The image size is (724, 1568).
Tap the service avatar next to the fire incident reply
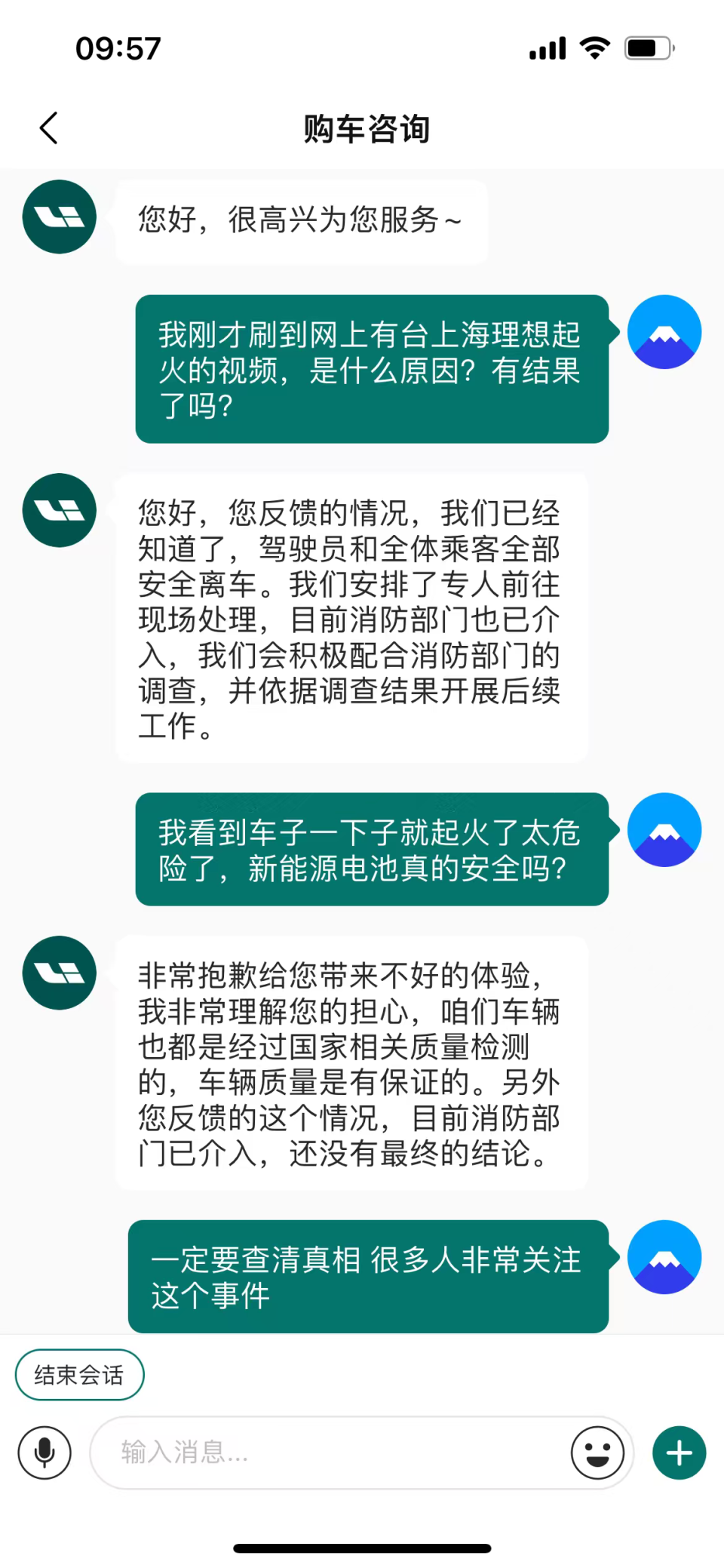pyautogui.click(x=59, y=510)
